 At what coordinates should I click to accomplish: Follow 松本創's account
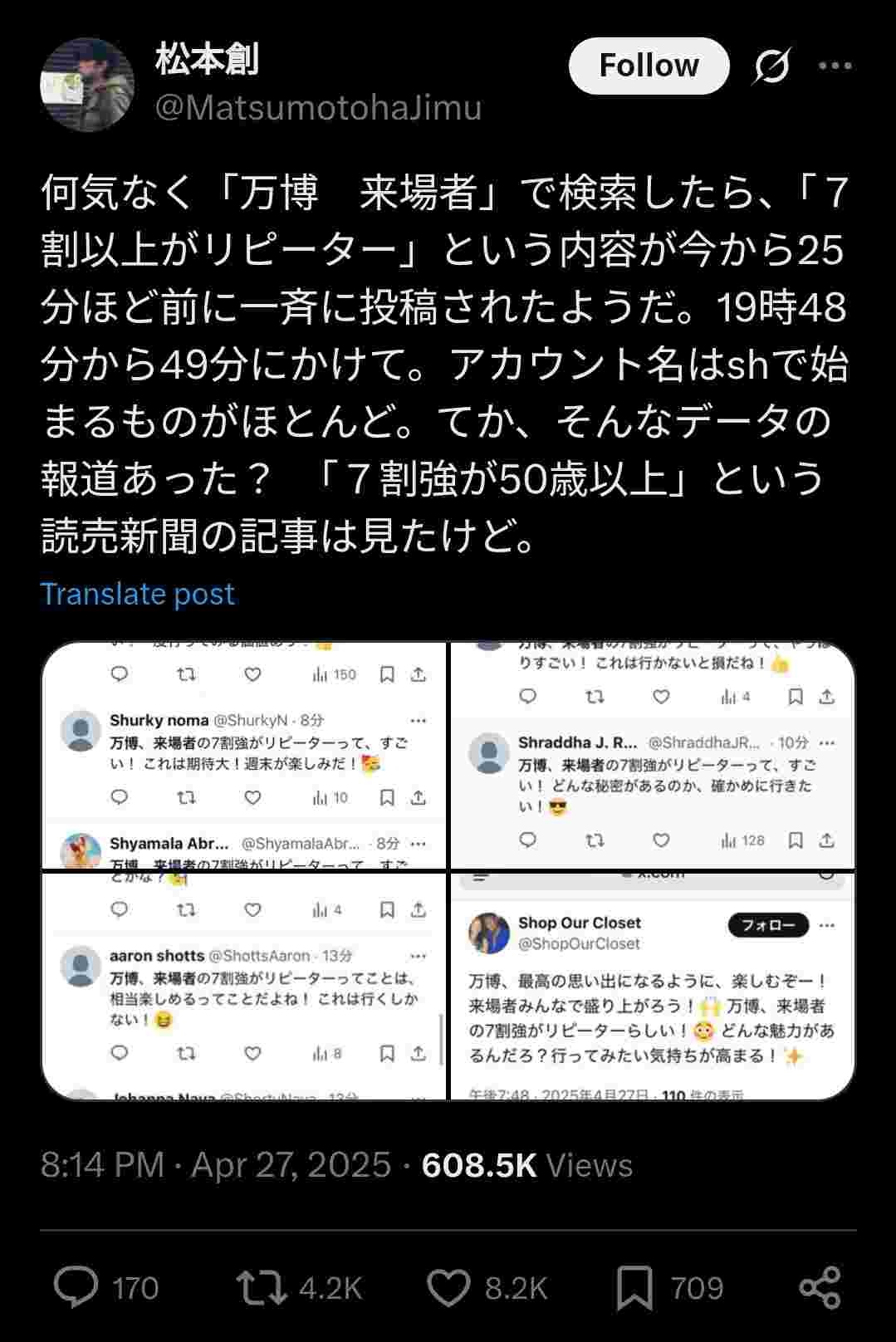pos(649,66)
